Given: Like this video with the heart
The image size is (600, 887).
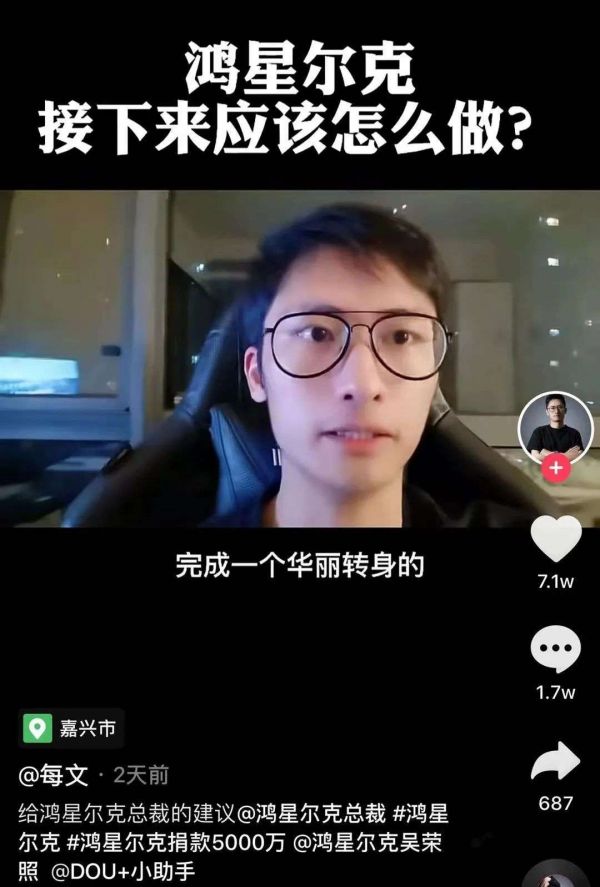Looking at the screenshot, I should tap(555, 538).
